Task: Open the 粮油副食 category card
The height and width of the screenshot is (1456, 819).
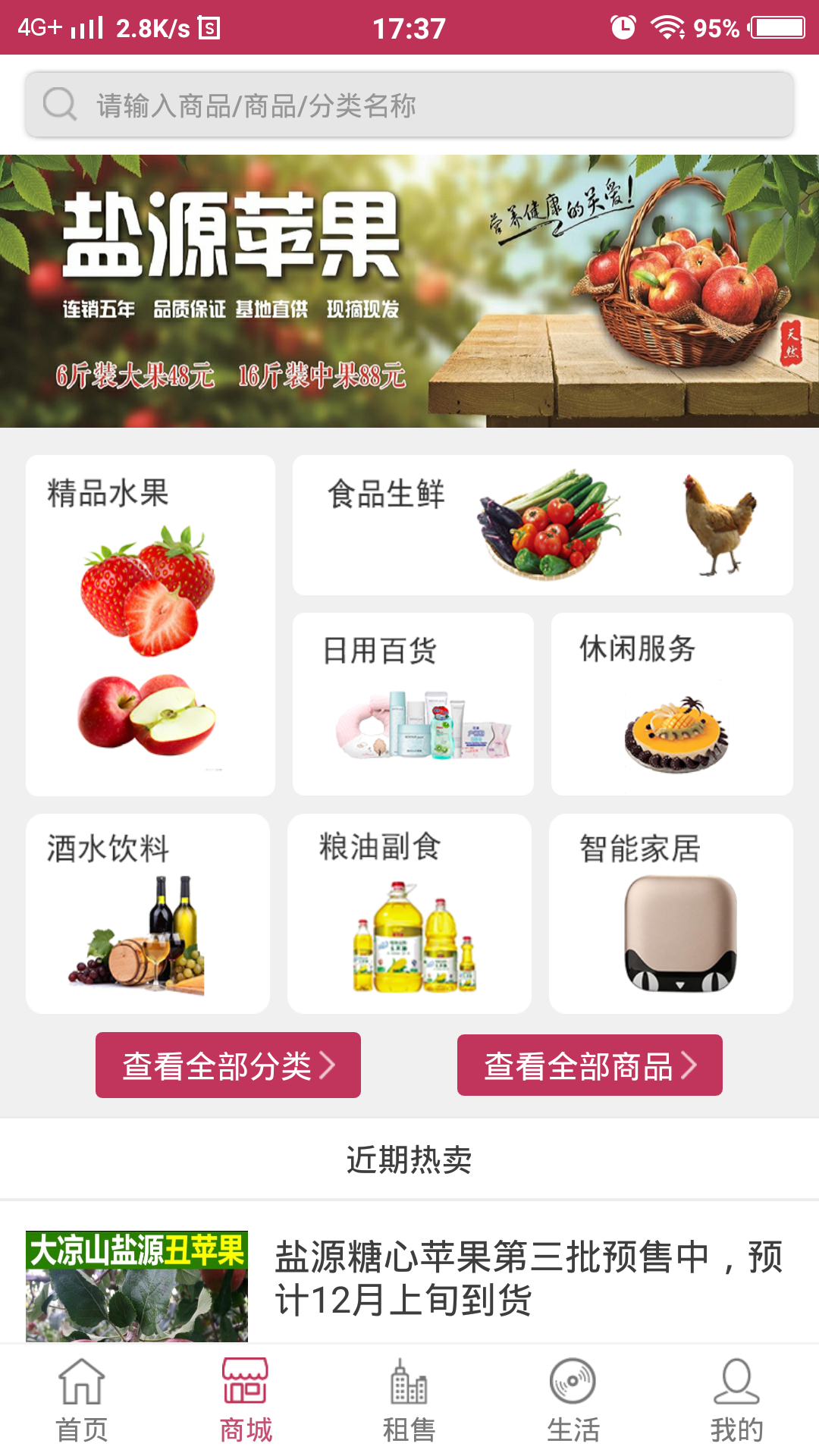Action: coord(409,913)
